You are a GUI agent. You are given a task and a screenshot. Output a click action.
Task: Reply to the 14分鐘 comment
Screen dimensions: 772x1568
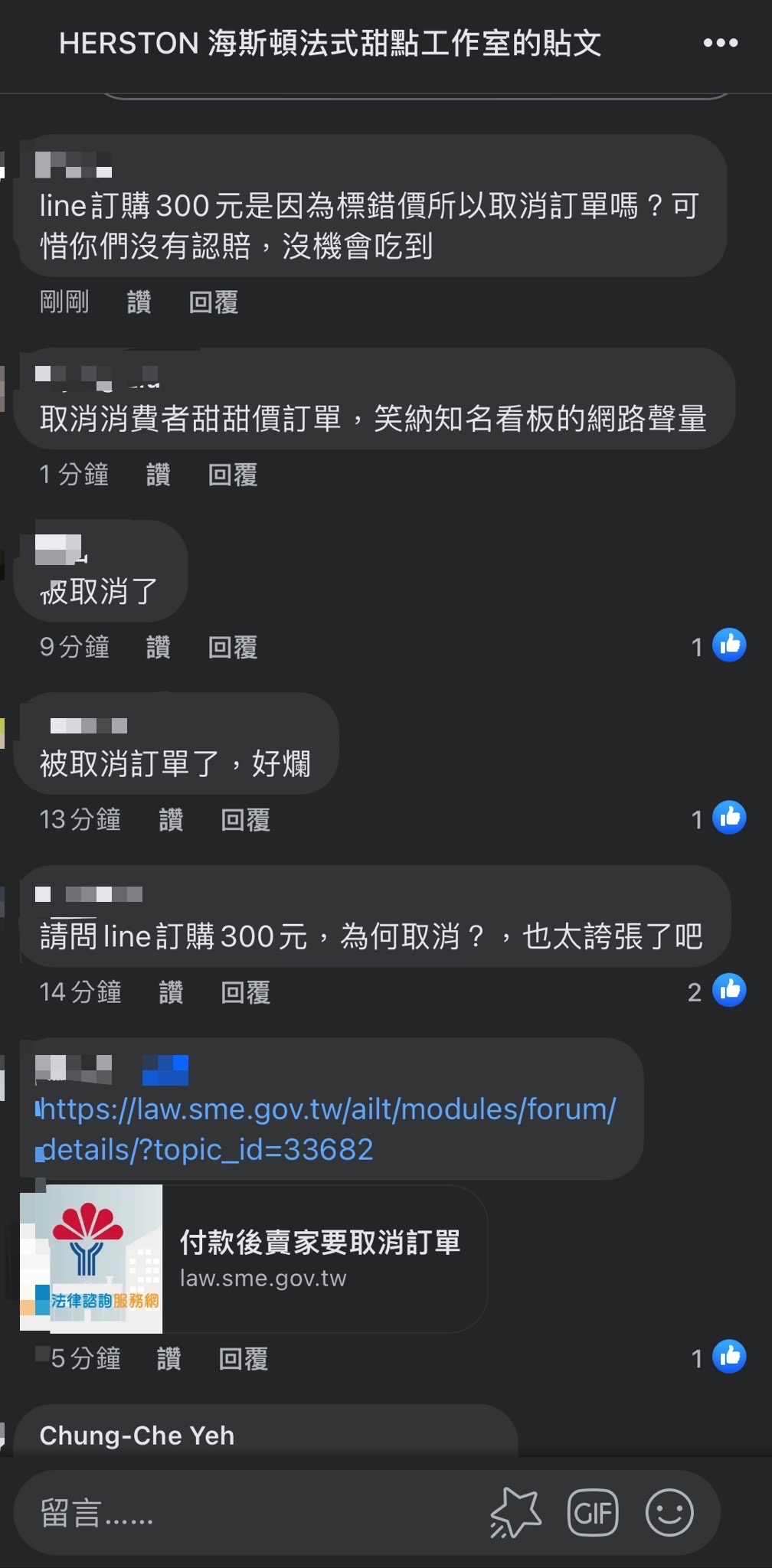tap(245, 992)
